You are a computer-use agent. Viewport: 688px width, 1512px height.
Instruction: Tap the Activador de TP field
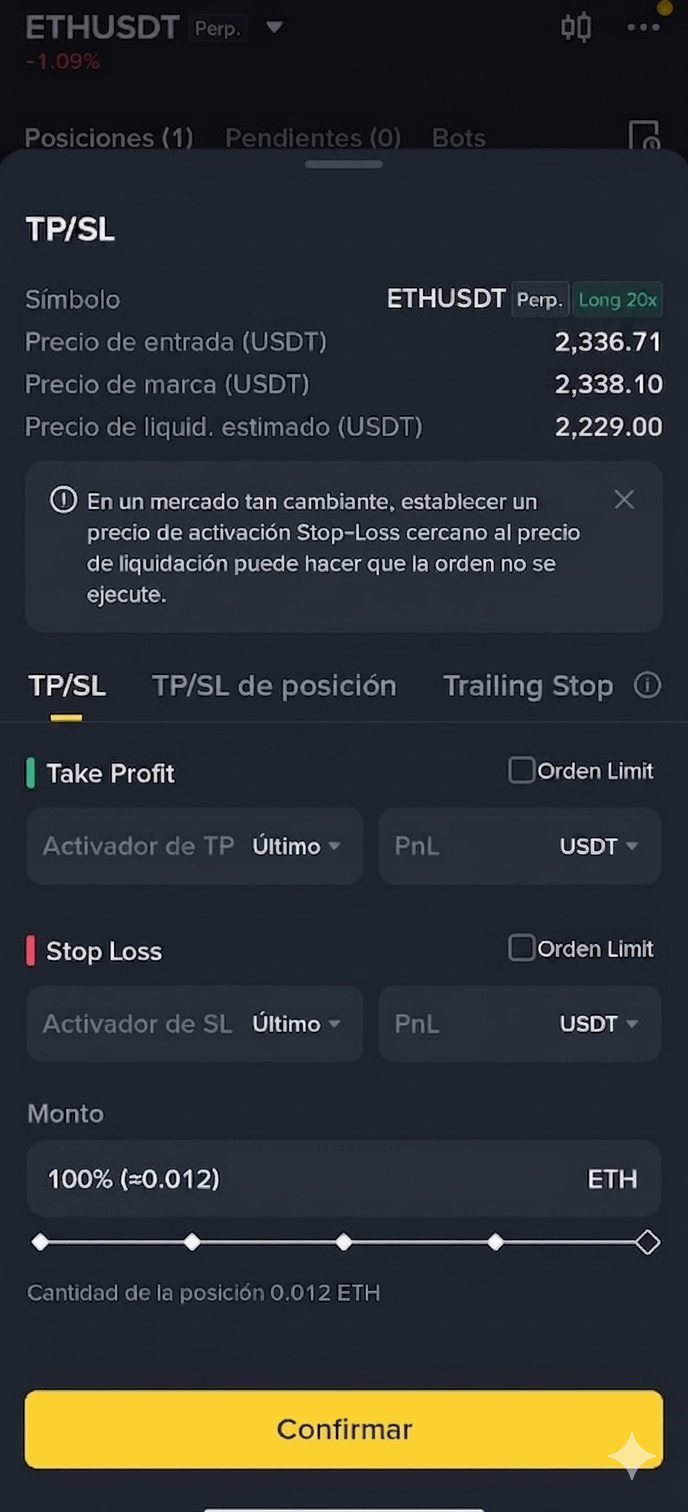tap(137, 846)
